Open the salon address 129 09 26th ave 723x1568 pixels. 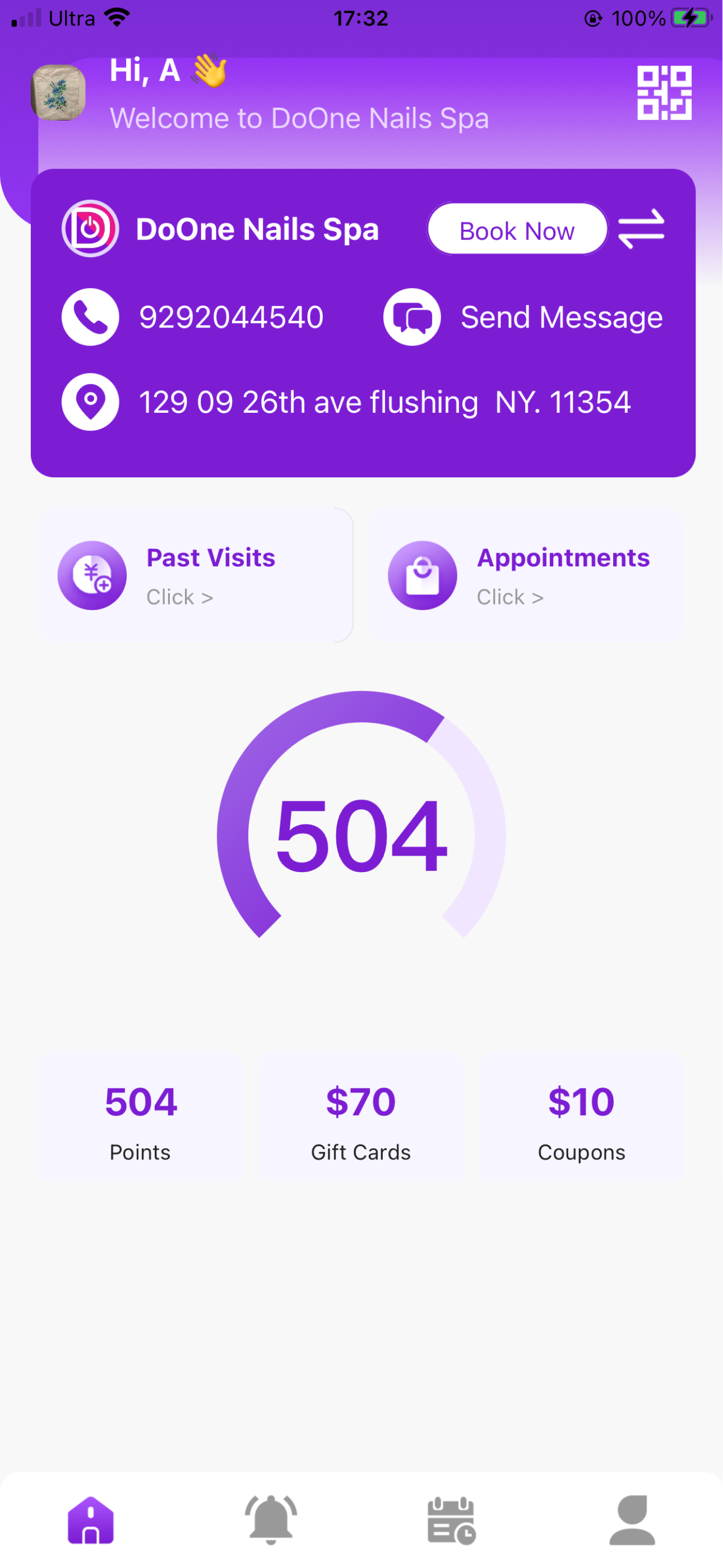point(346,402)
